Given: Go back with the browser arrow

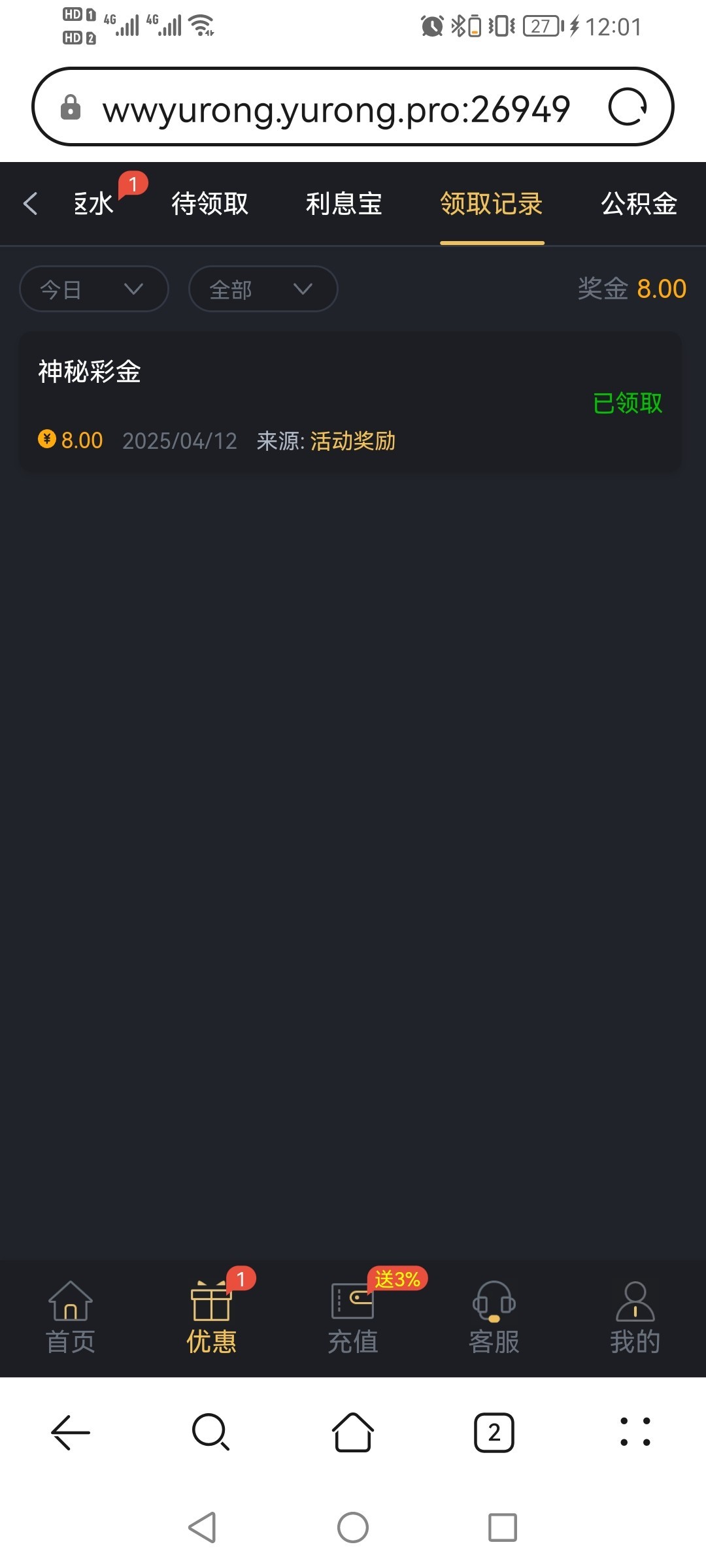Looking at the screenshot, I should click(x=71, y=1432).
